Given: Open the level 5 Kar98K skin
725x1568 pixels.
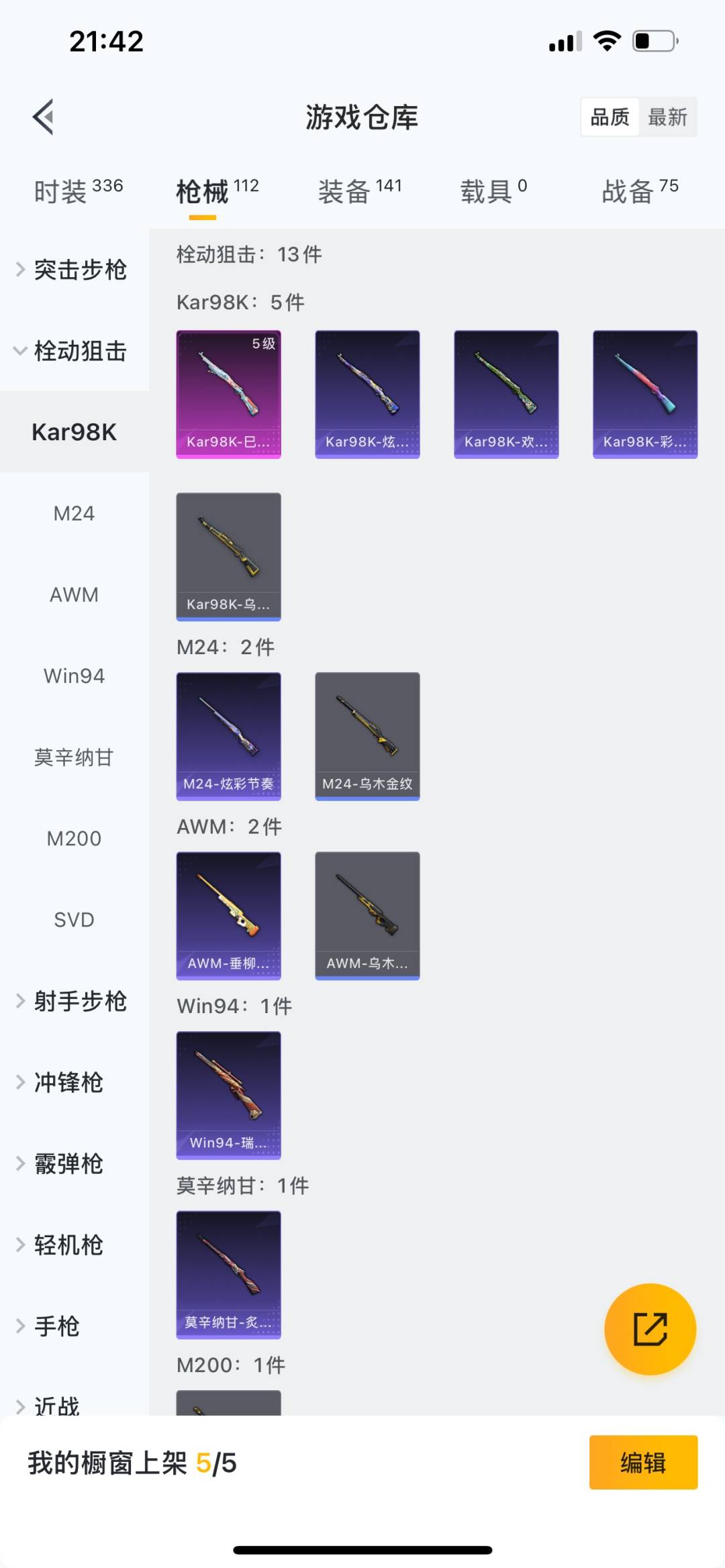Looking at the screenshot, I should point(228,394).
